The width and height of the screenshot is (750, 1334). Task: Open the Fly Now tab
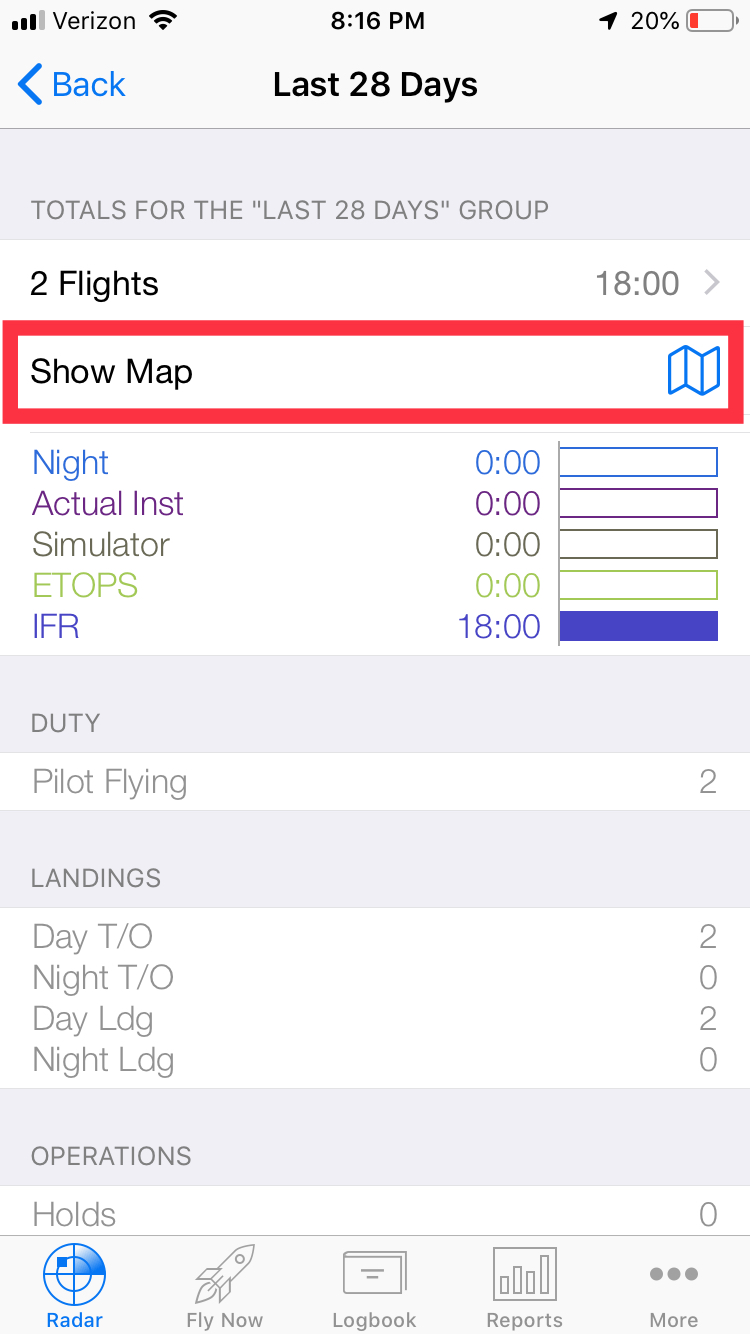225,1286
